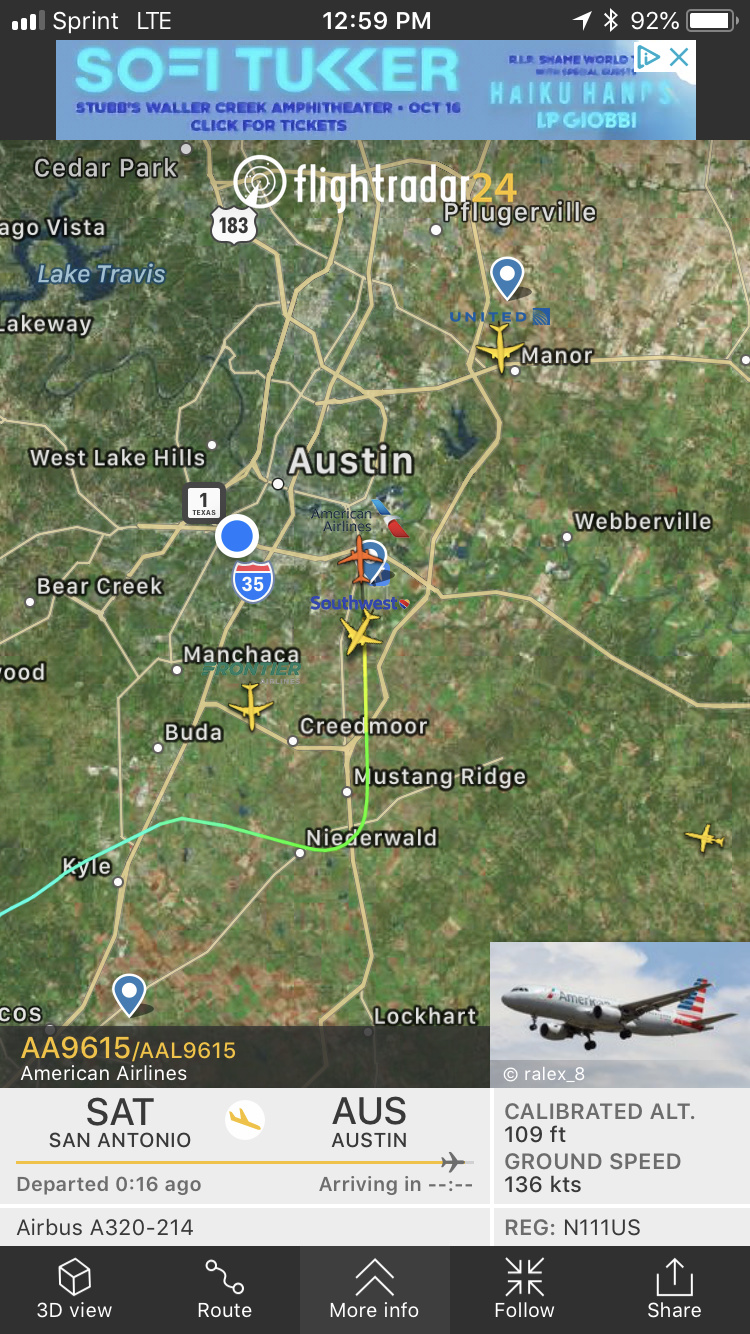Screen dimensions: 750x1334
Task: Open the American Airlines aircraft photo
Action: coord(619,1012)
